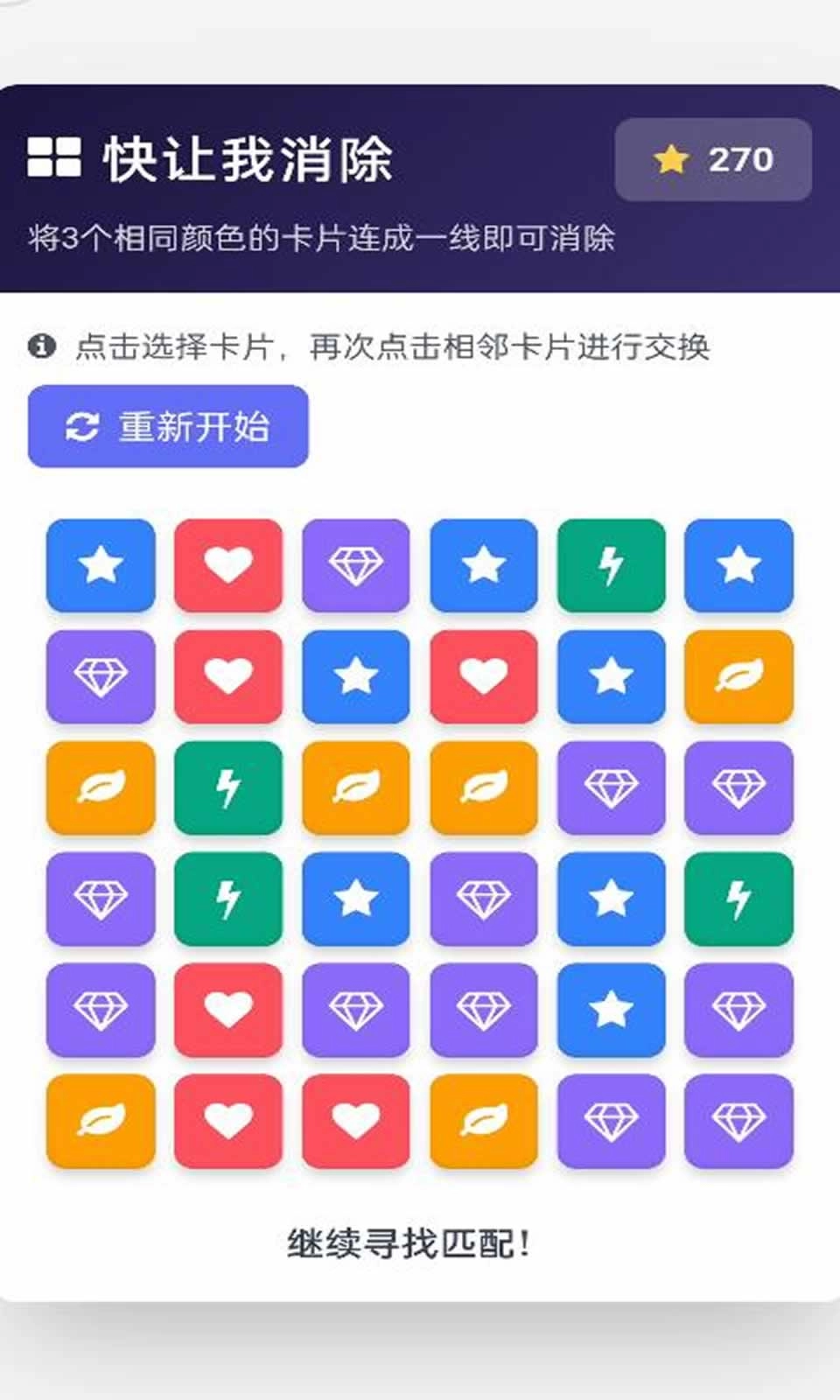Image resolution: width=840 pixels, height=1400 pixels.
Task: Click the star score badge showing 270
Action: coord(711,157)
